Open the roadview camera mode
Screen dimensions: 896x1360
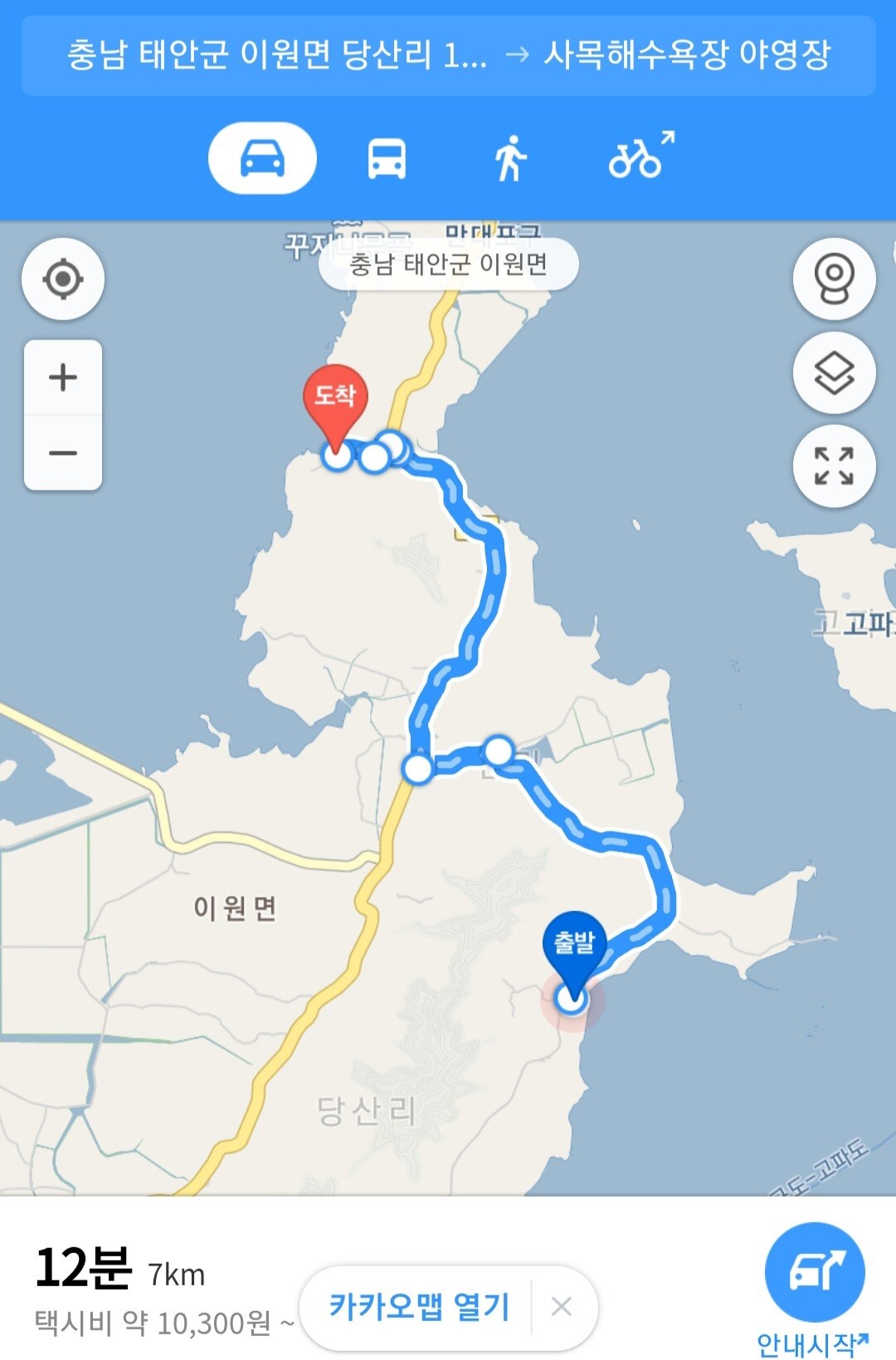tap(834, 279)
